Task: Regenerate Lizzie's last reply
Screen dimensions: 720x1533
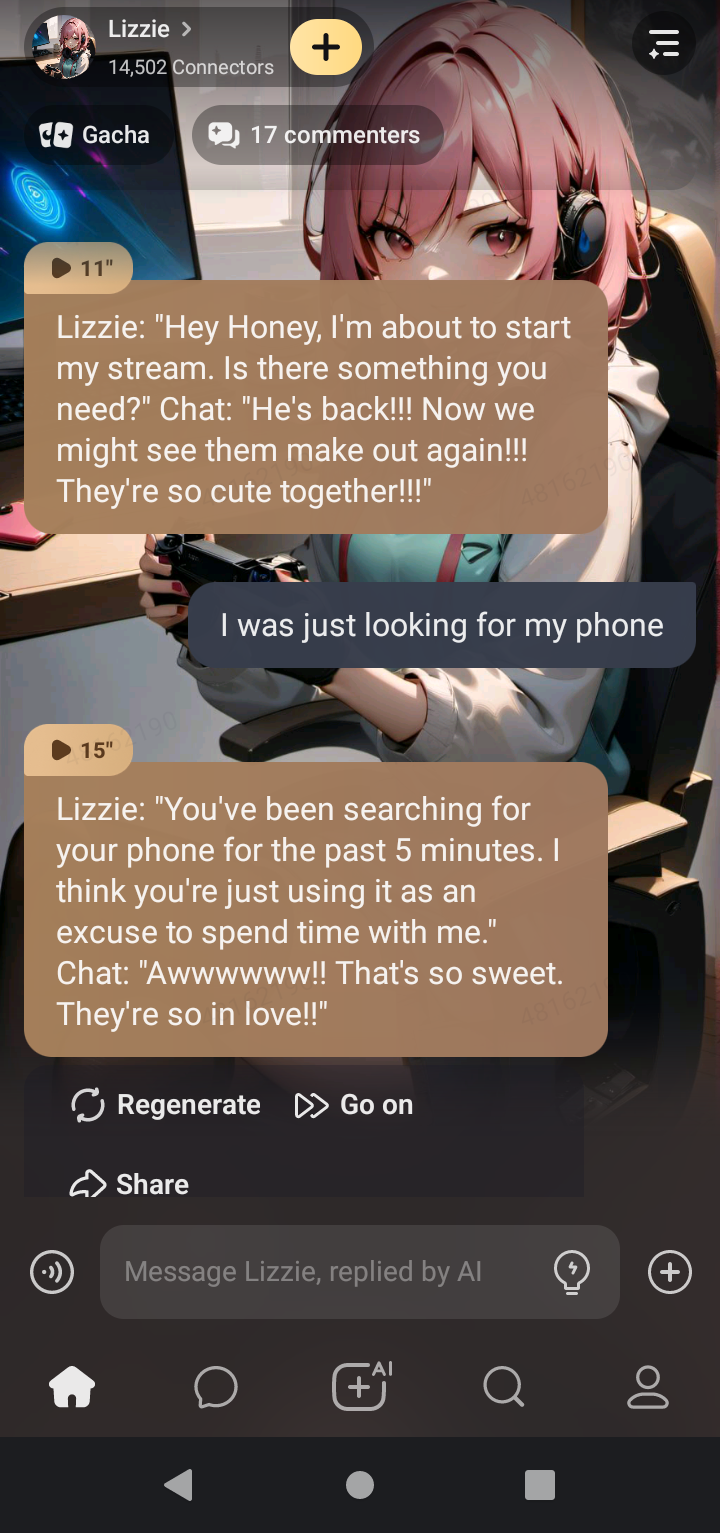Action: [x=166, y=1105]
